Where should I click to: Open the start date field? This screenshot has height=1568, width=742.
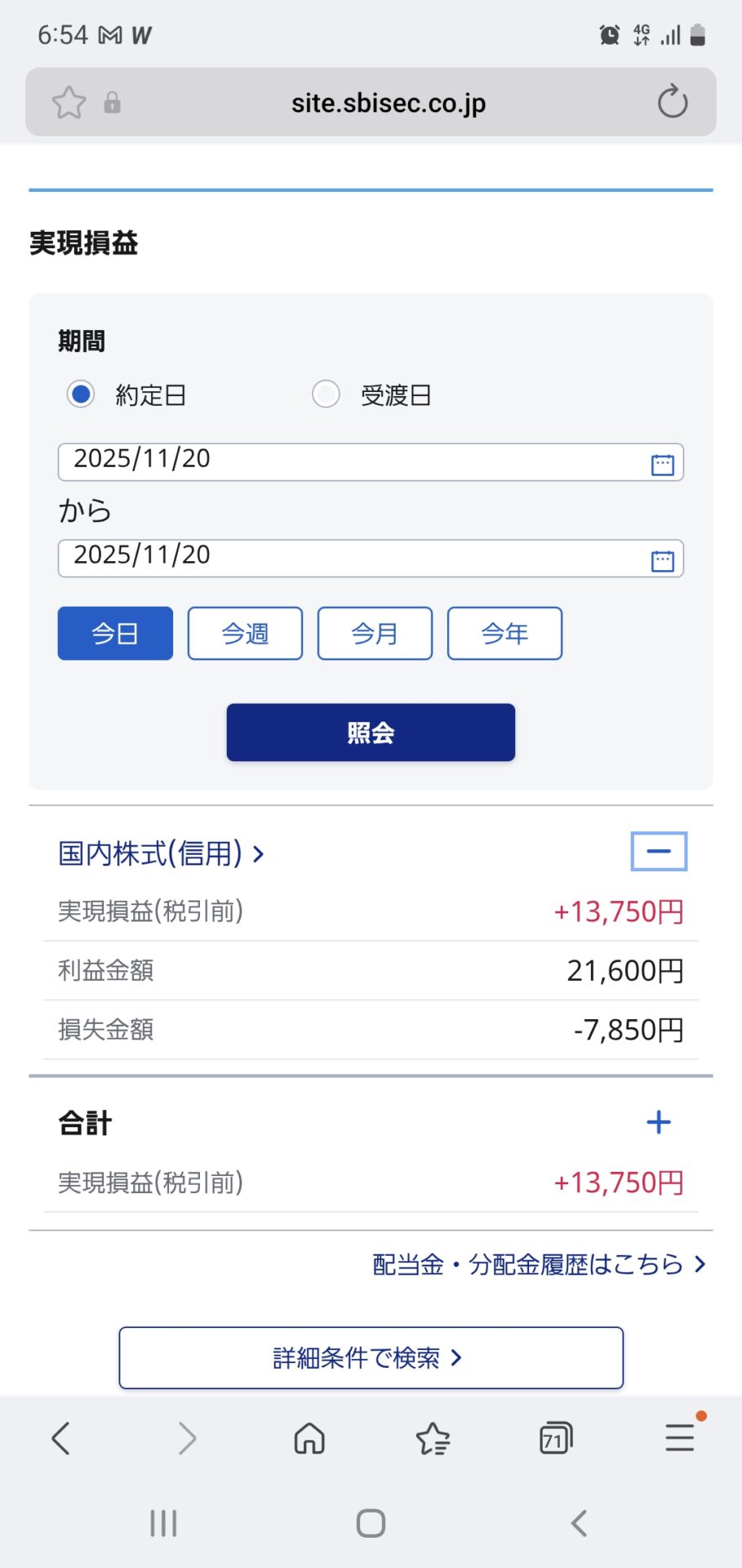(351, 462)
